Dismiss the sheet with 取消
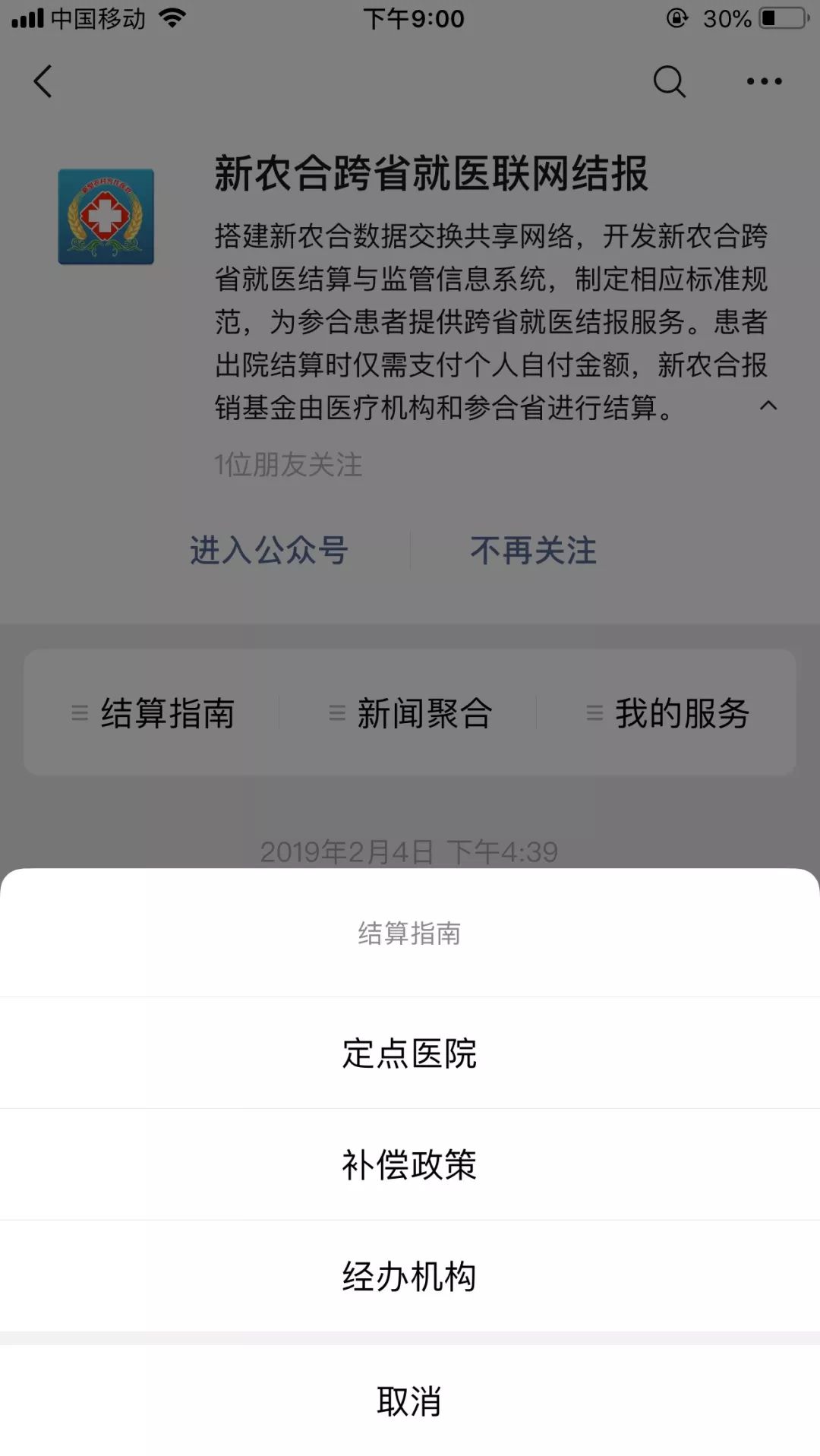The image size is (820, 1456). click(410, 1401)
